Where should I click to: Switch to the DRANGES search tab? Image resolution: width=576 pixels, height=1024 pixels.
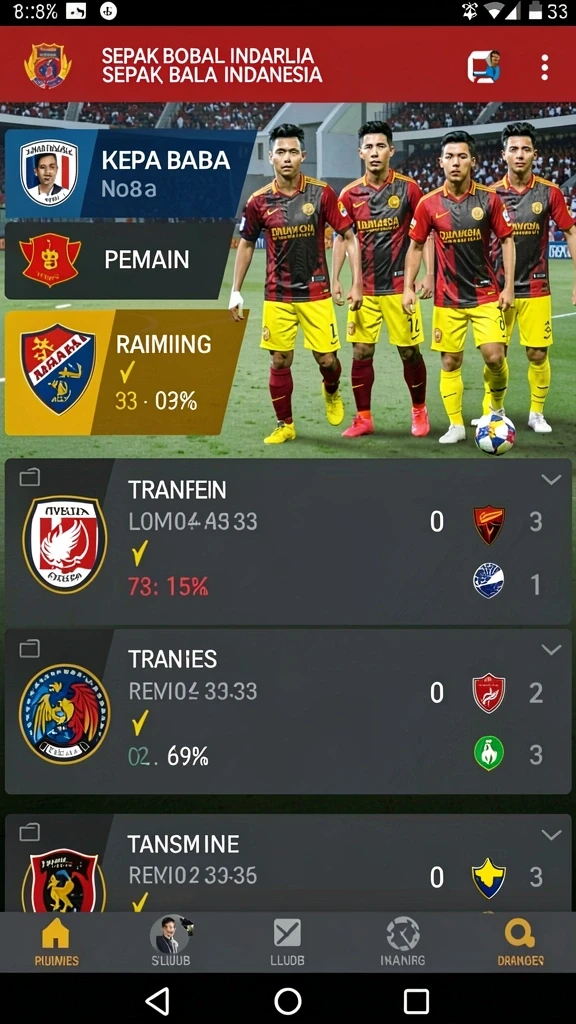click(520, 942)
